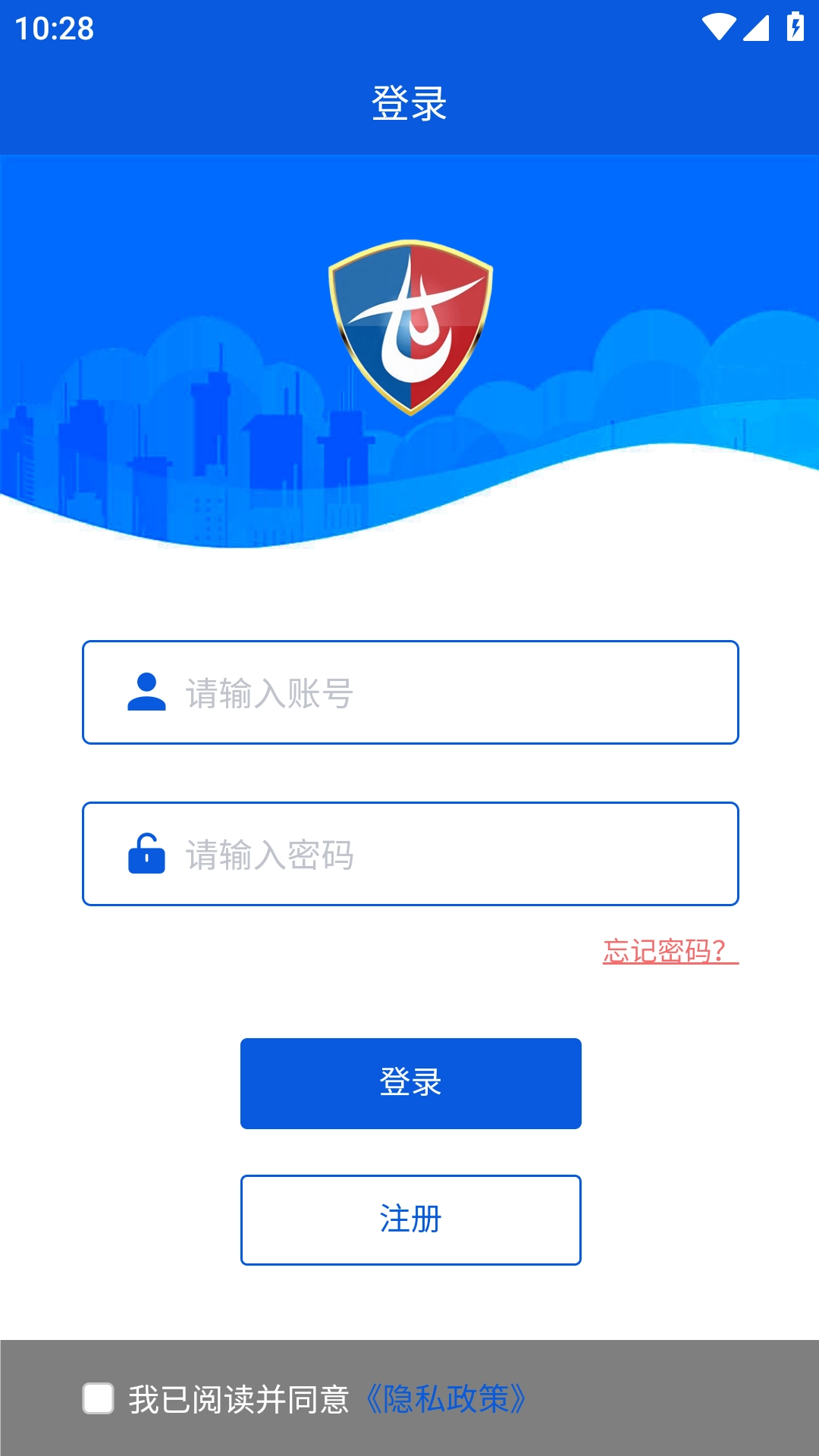Open registration via 注册 button

[410, 1219]
